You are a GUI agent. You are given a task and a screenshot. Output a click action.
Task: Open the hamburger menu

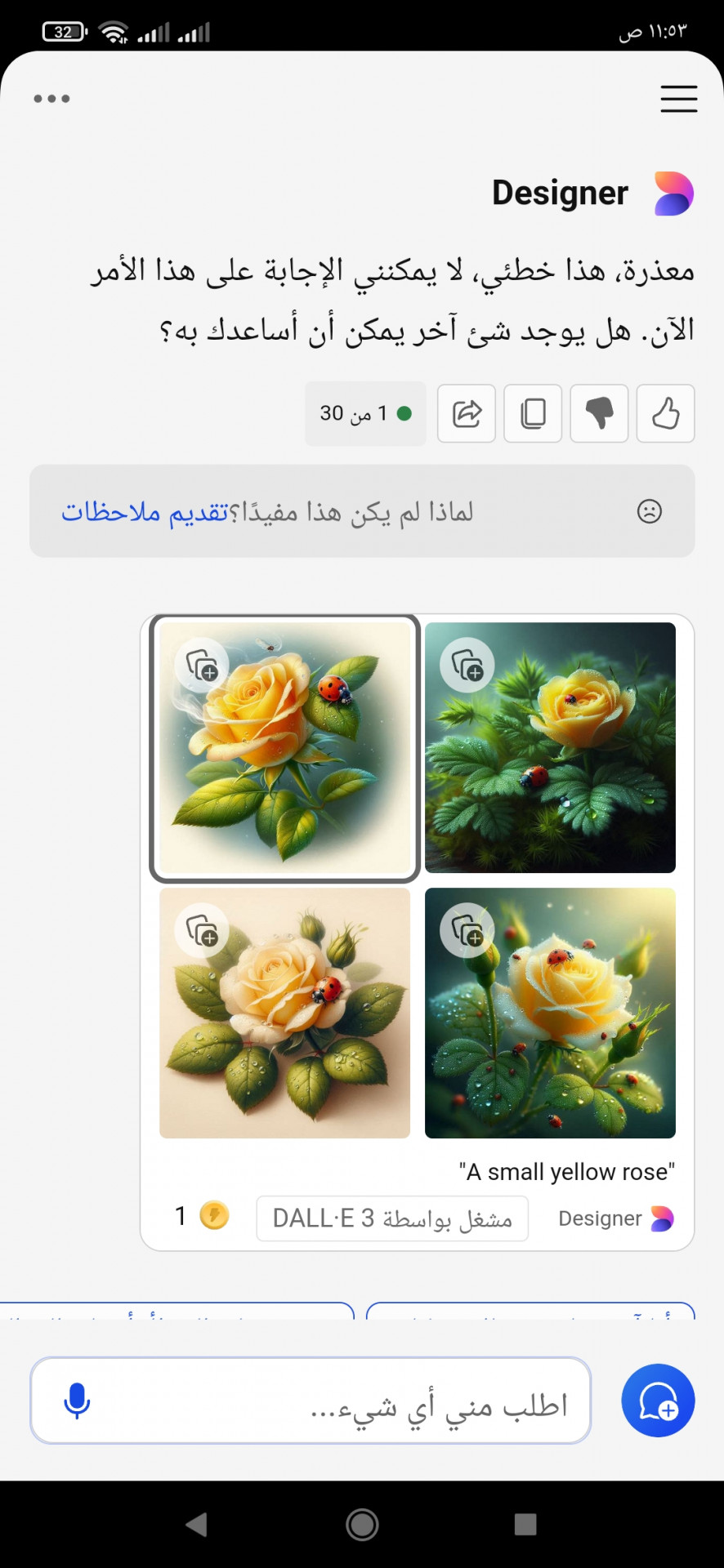[x=678, y=99]
